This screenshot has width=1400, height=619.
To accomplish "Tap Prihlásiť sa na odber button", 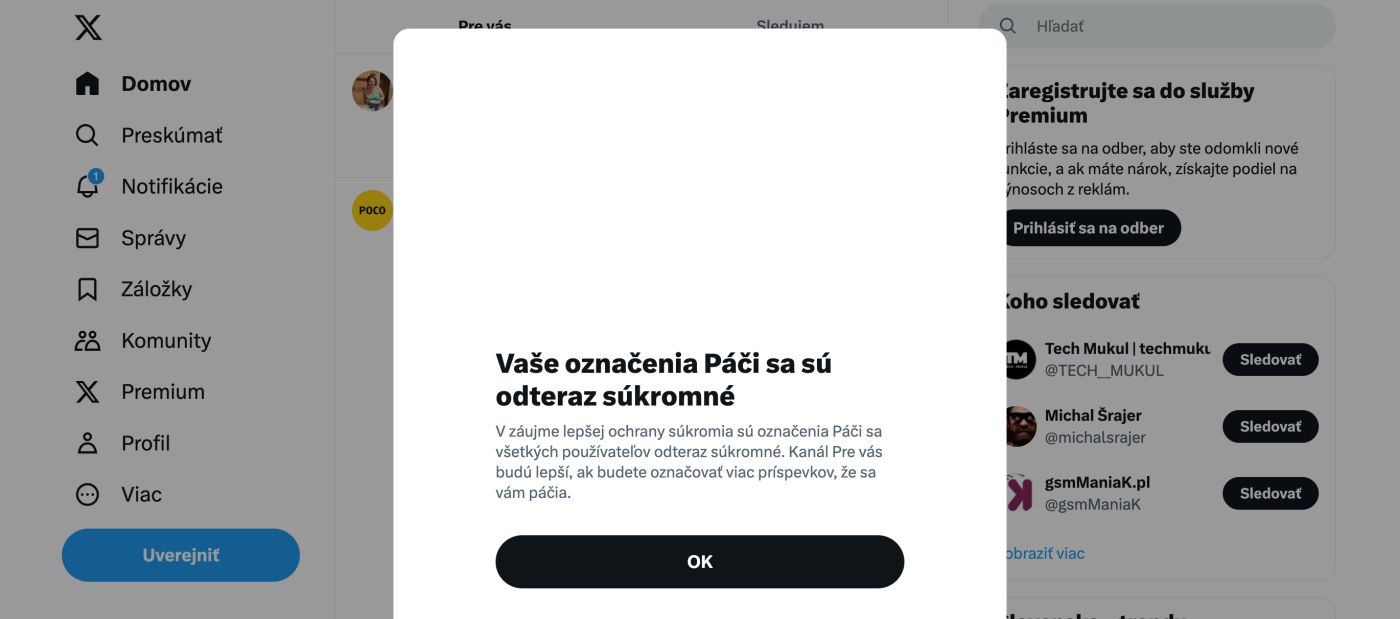I will click(1089, 228).
